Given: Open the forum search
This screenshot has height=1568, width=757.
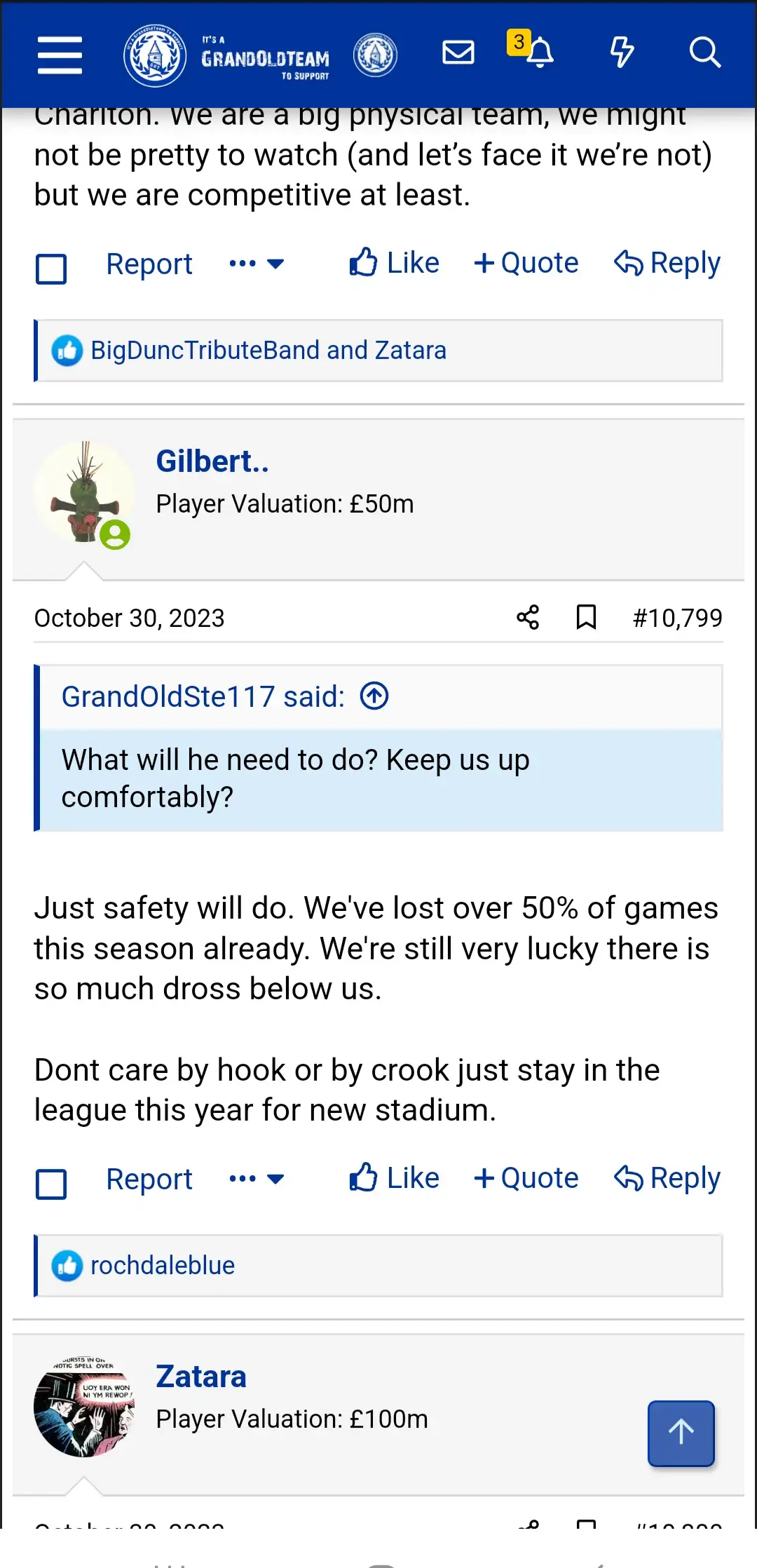Looking at the screenshot, I should click(x=704, y=53).
